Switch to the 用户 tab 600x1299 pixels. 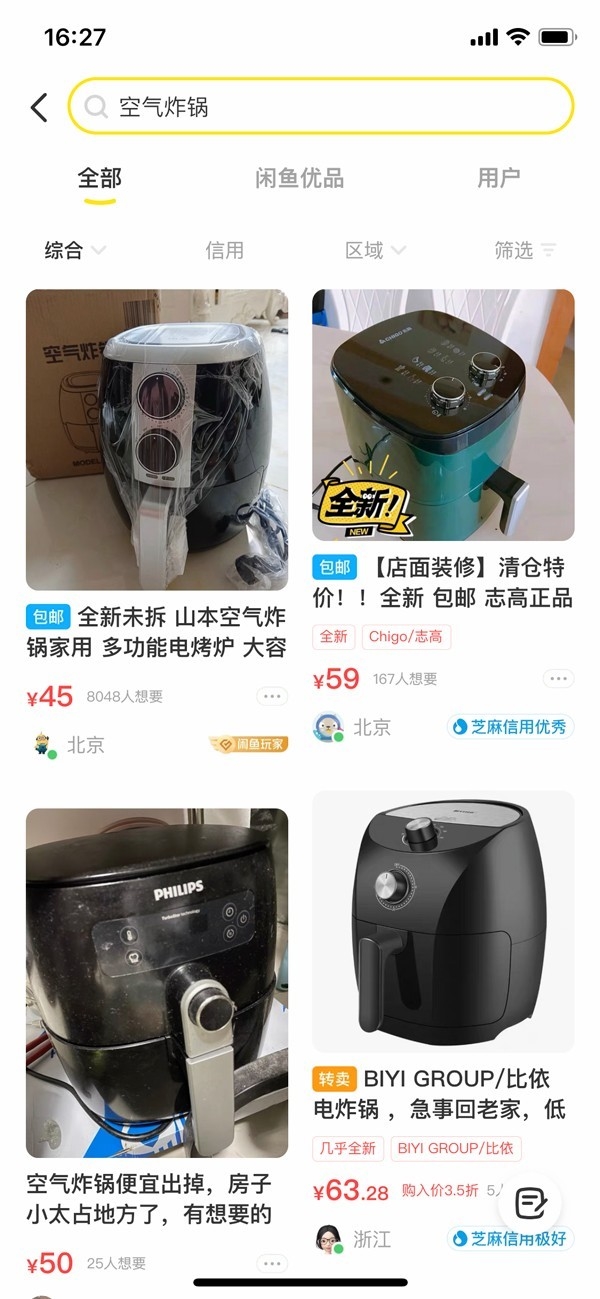click(x=498, y=178)
